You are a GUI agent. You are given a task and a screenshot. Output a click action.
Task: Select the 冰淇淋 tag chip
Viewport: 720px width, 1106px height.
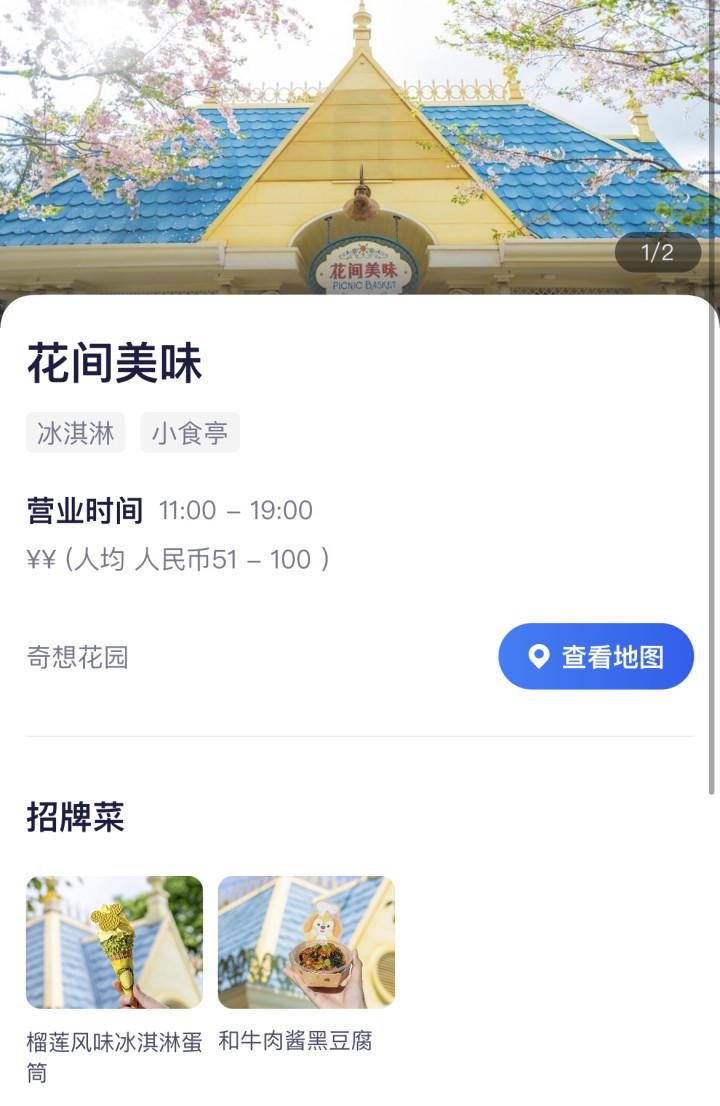[x=76, y=433]
